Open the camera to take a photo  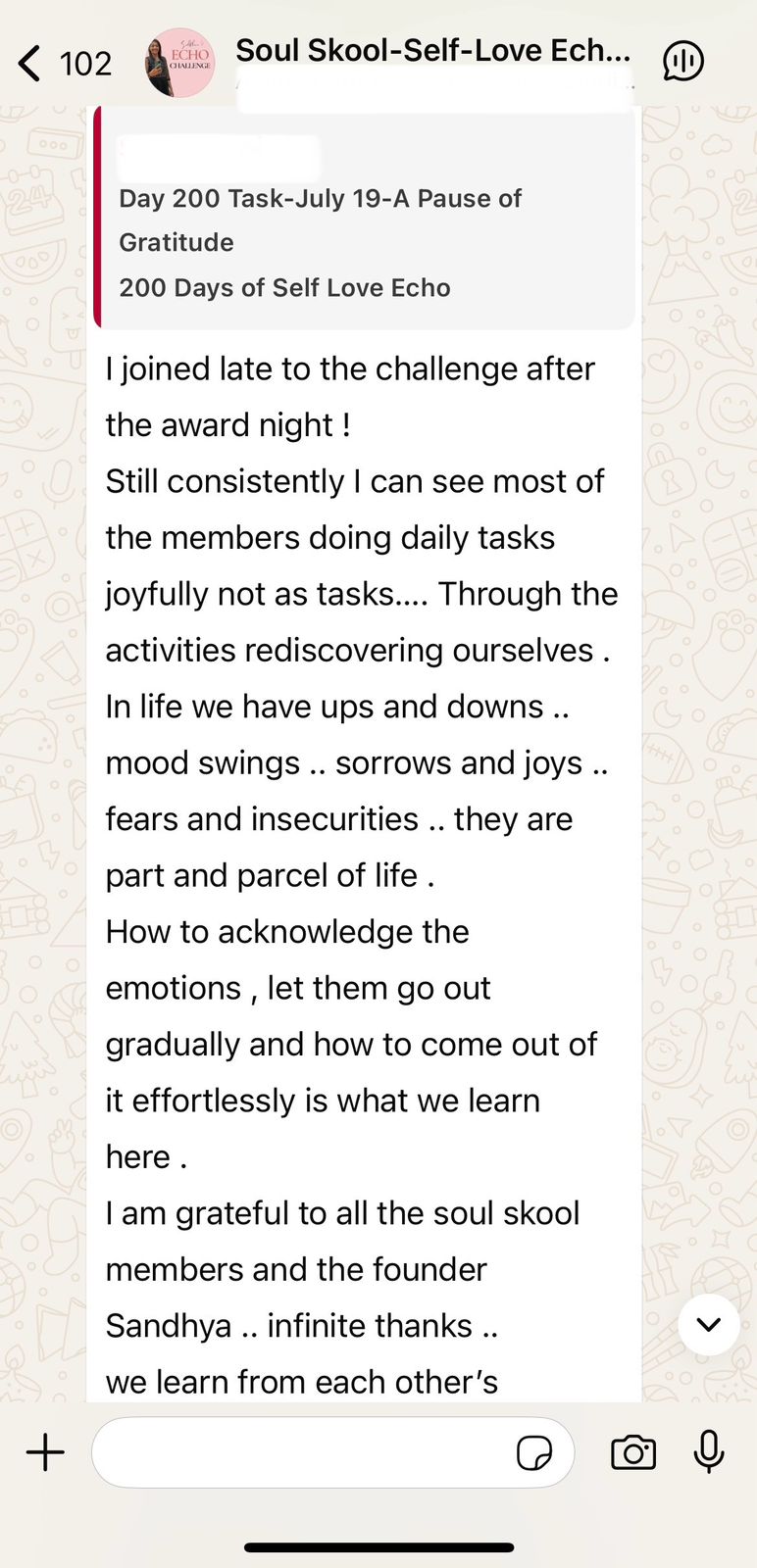[633, 1452]
